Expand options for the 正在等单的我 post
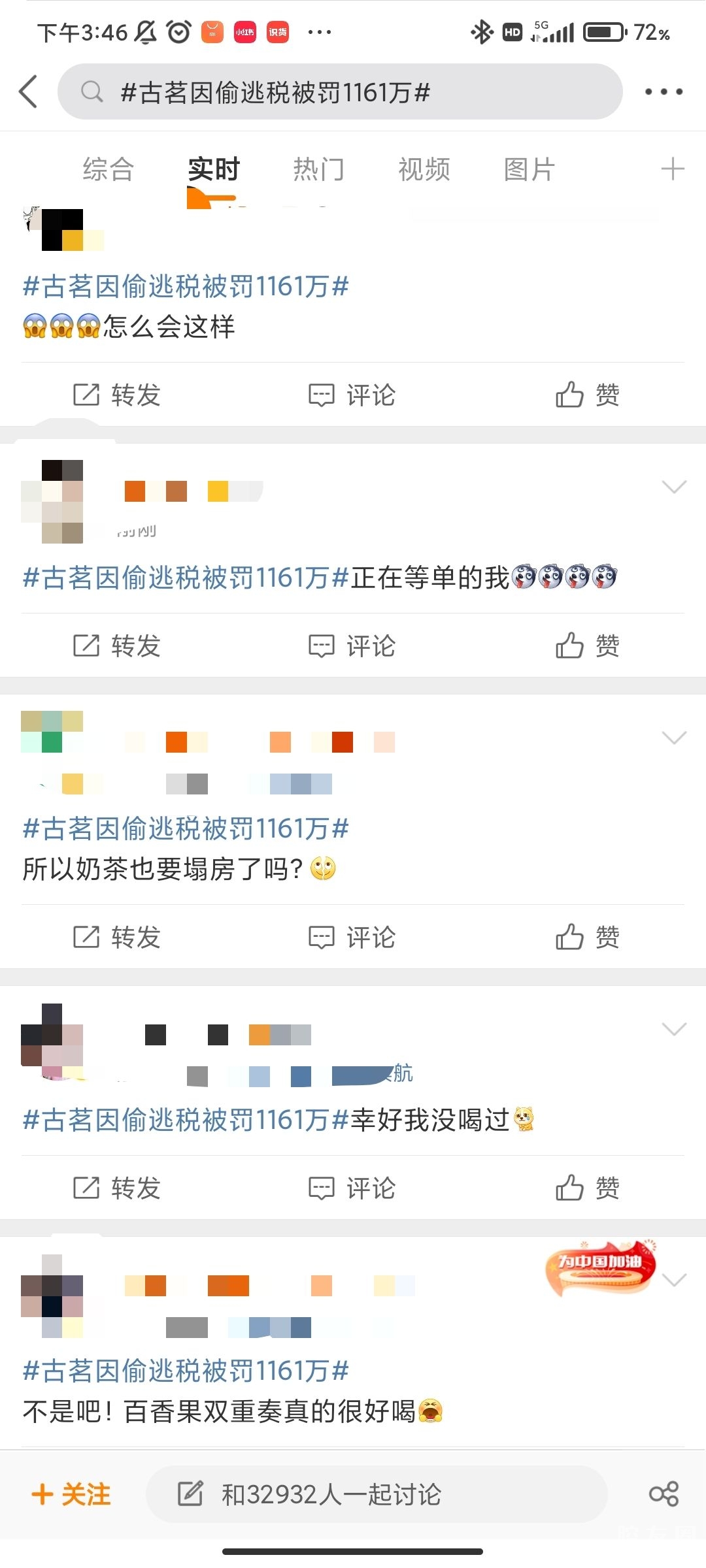Viewport: 706px width, 1568px height. coord(674,487)
